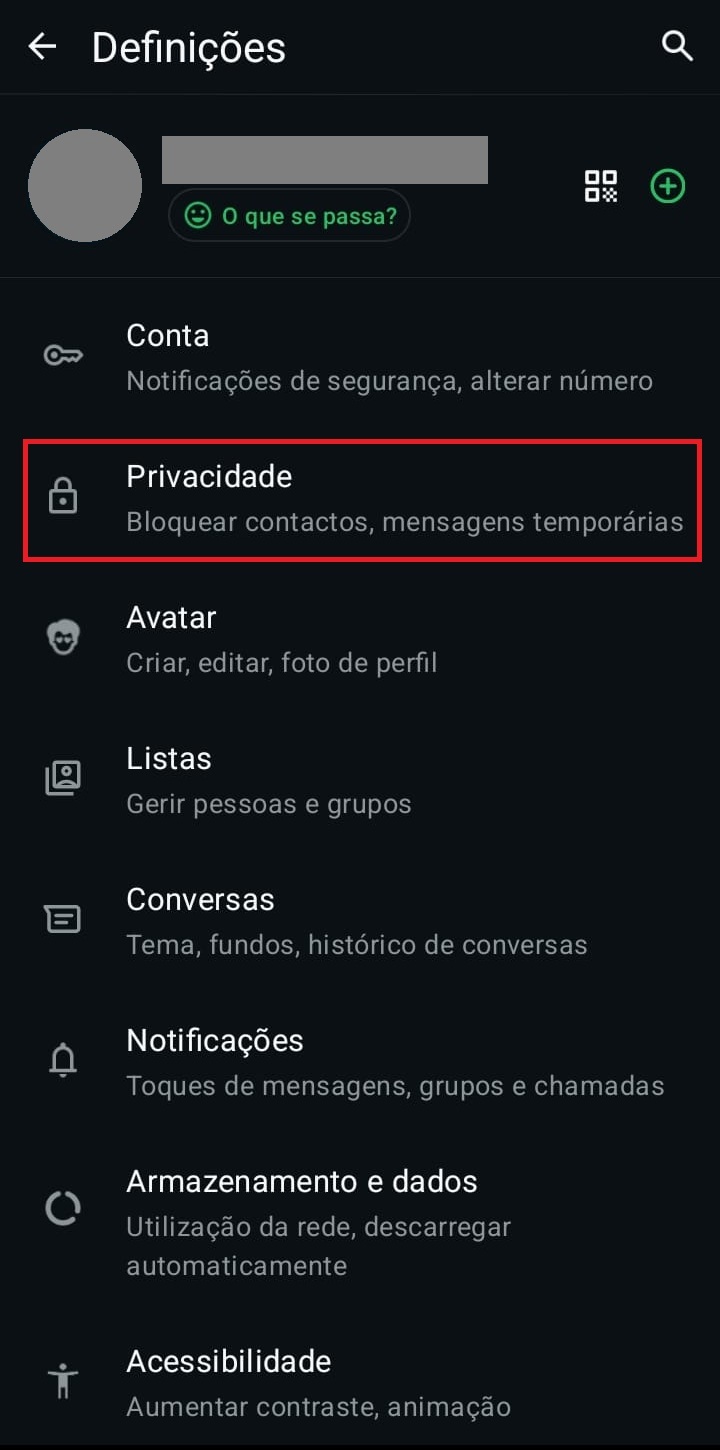Open Acessibilidade options
The width and height of the screenshot is (720, 1450).
pyautogui.click(x=360, y=1383)
